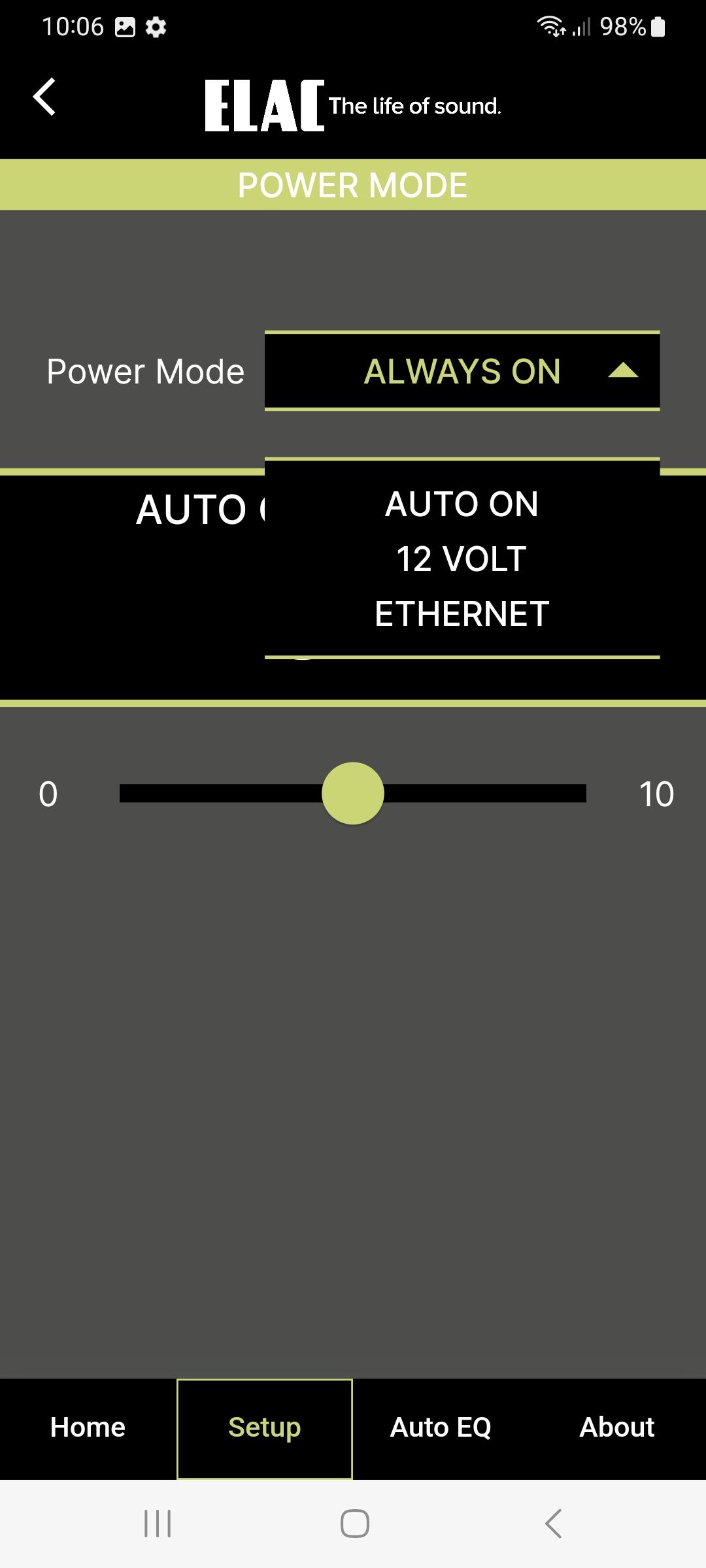Tap the system recent apps button
The width and height of the screenshot is (706, 1568).
[x=158, y=1524]
